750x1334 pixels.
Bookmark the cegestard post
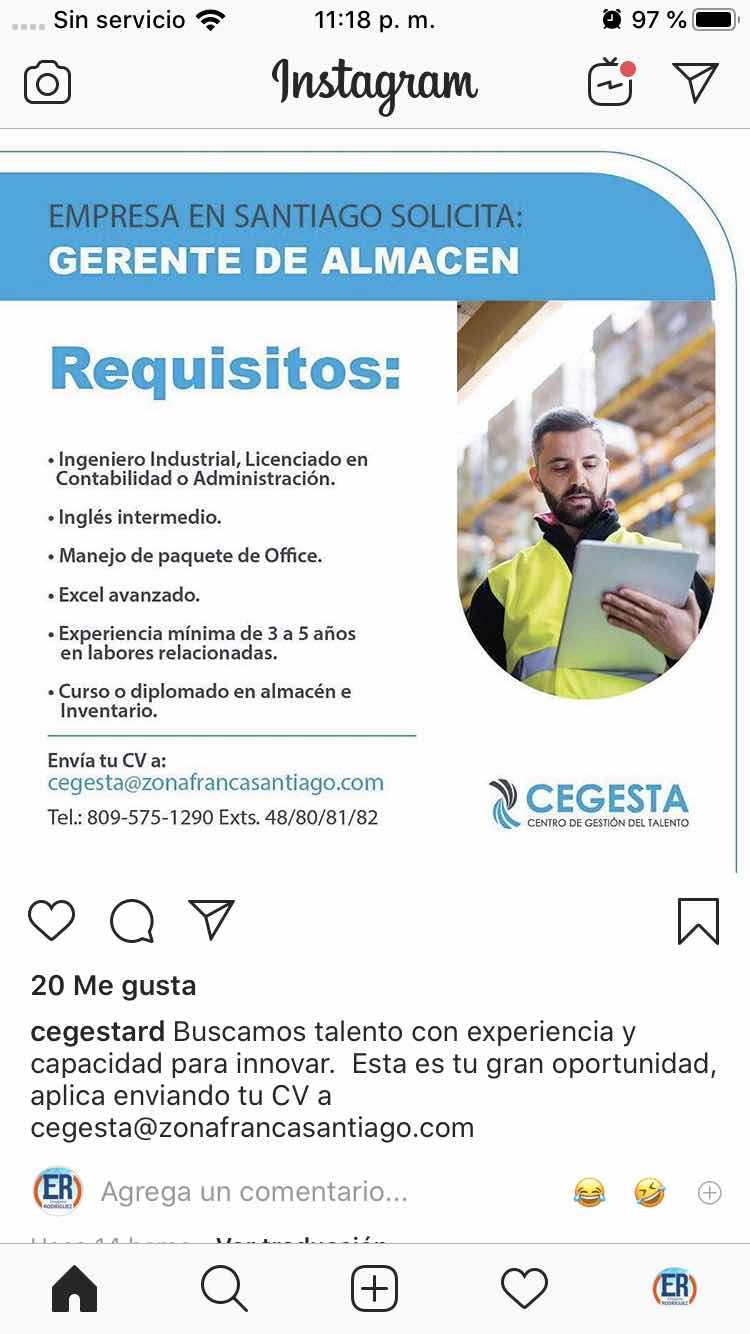click(698, 921)
